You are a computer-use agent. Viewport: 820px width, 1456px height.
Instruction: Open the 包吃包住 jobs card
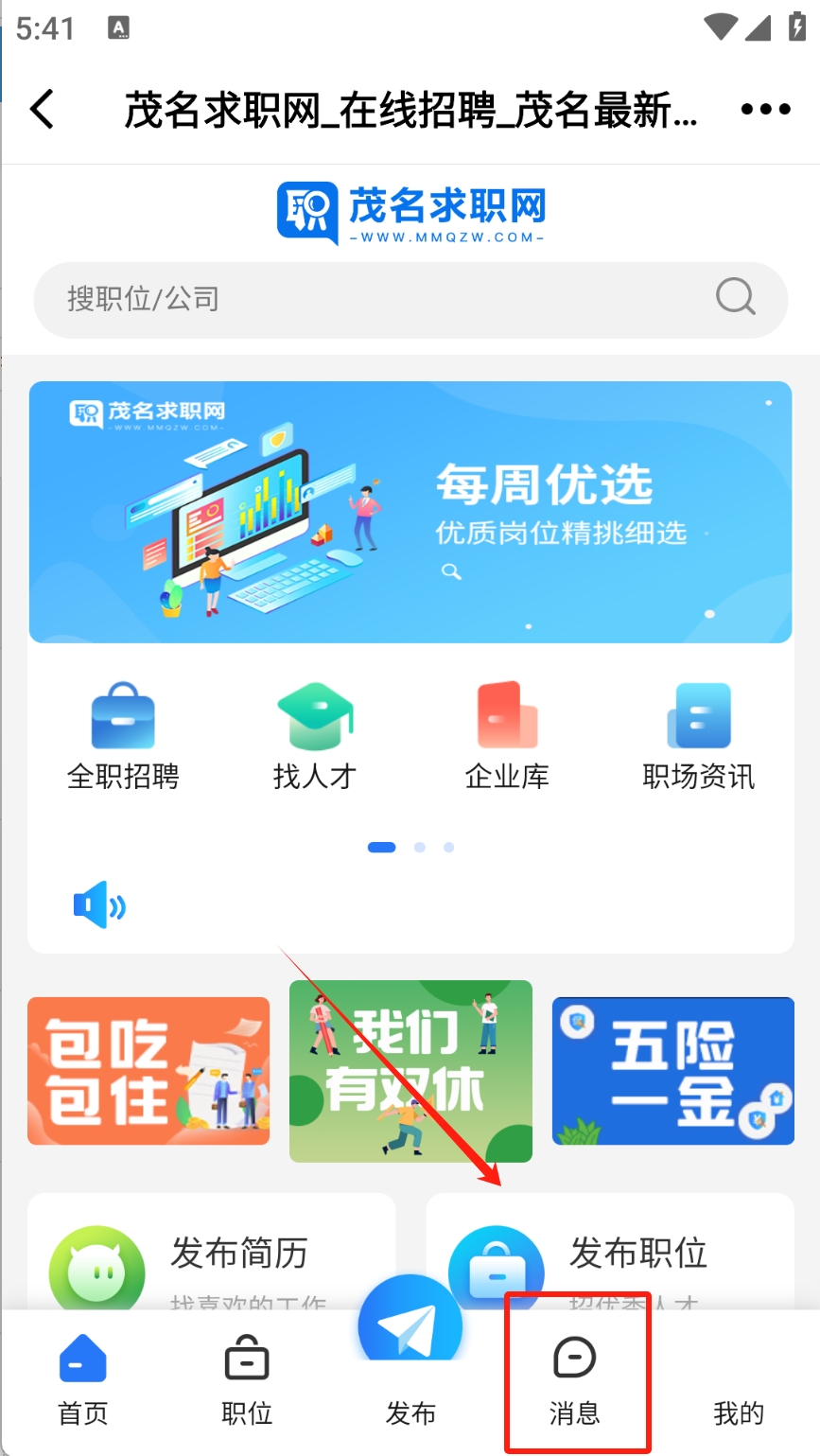click(148, 1071)
